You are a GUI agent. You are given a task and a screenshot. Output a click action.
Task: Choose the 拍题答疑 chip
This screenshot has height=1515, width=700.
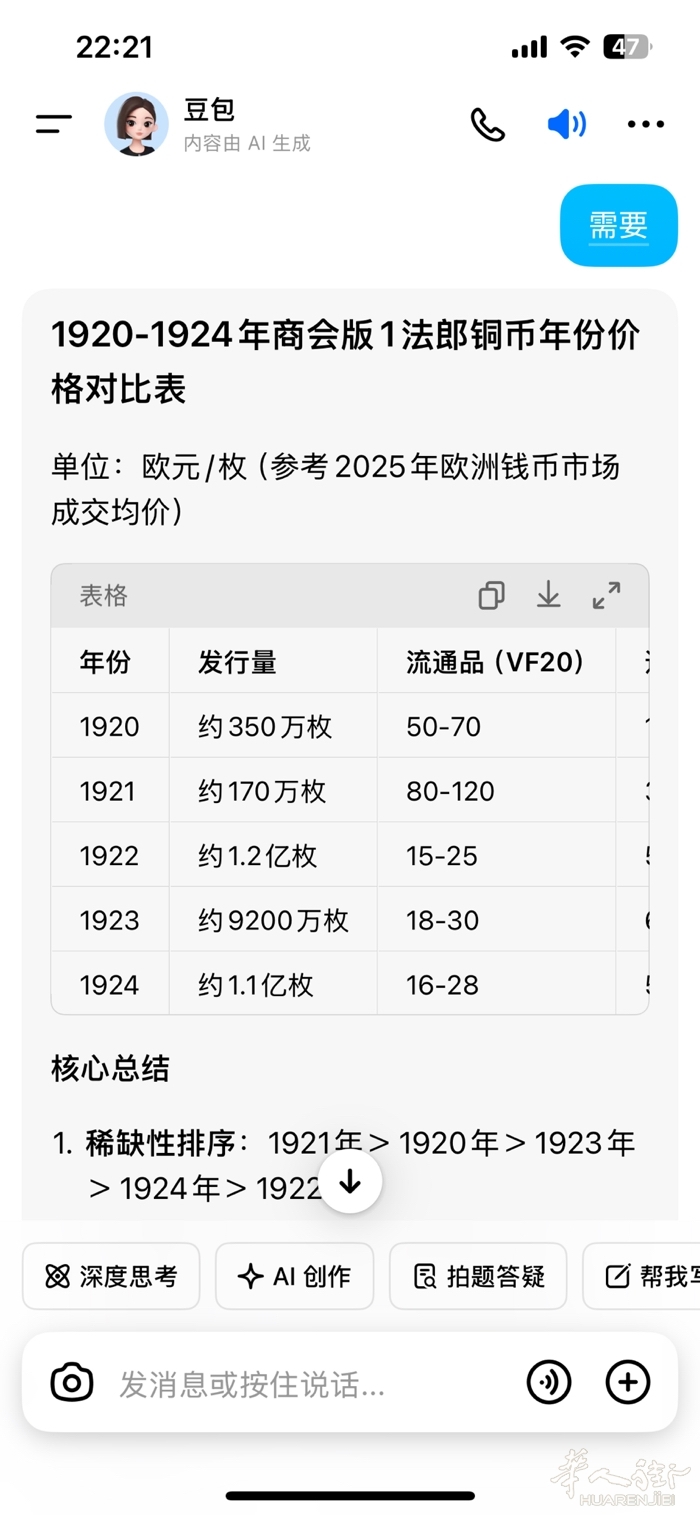(x=478, y=1276)
